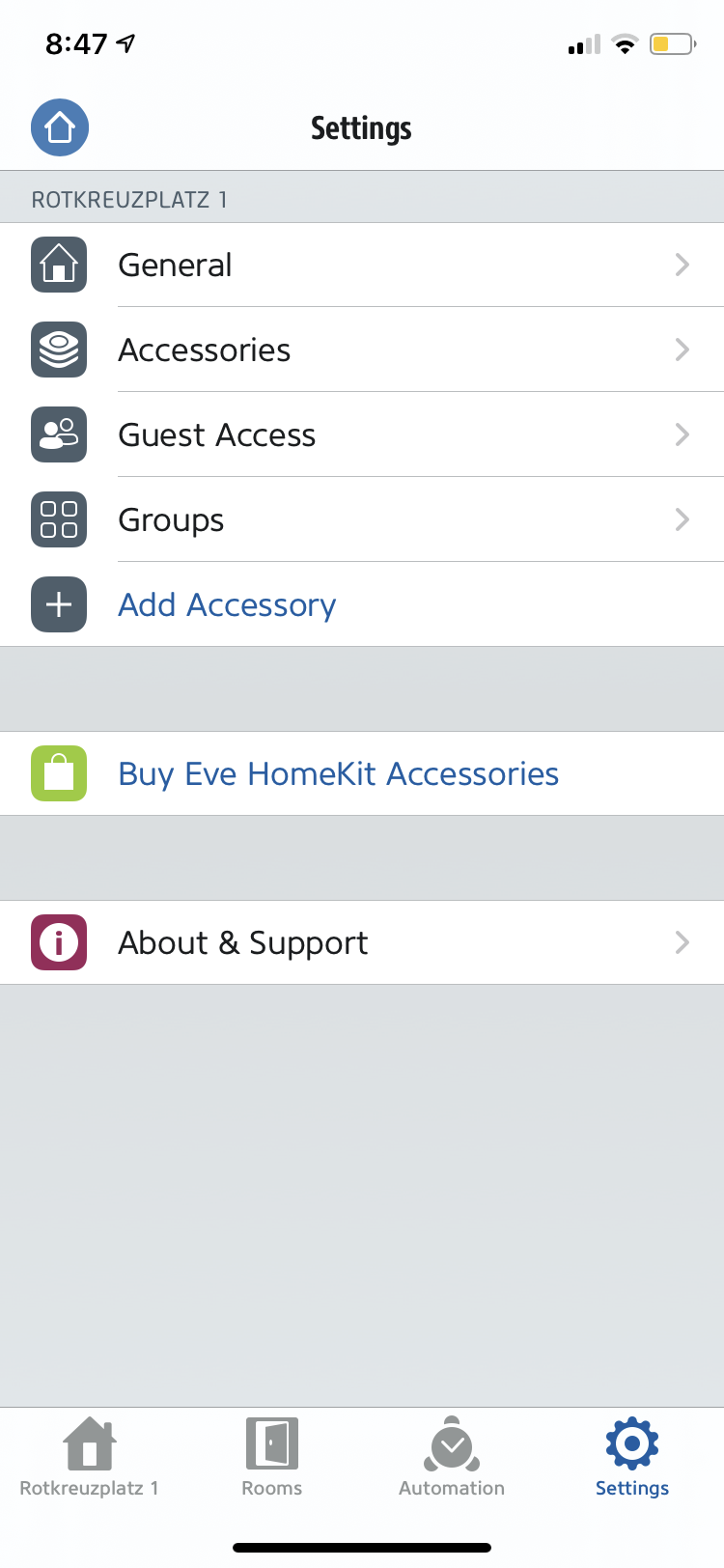Open Buy Eve HomeKit Accessories
Viewport: 724px width, 1568px height.
click(x=362, y=773)
